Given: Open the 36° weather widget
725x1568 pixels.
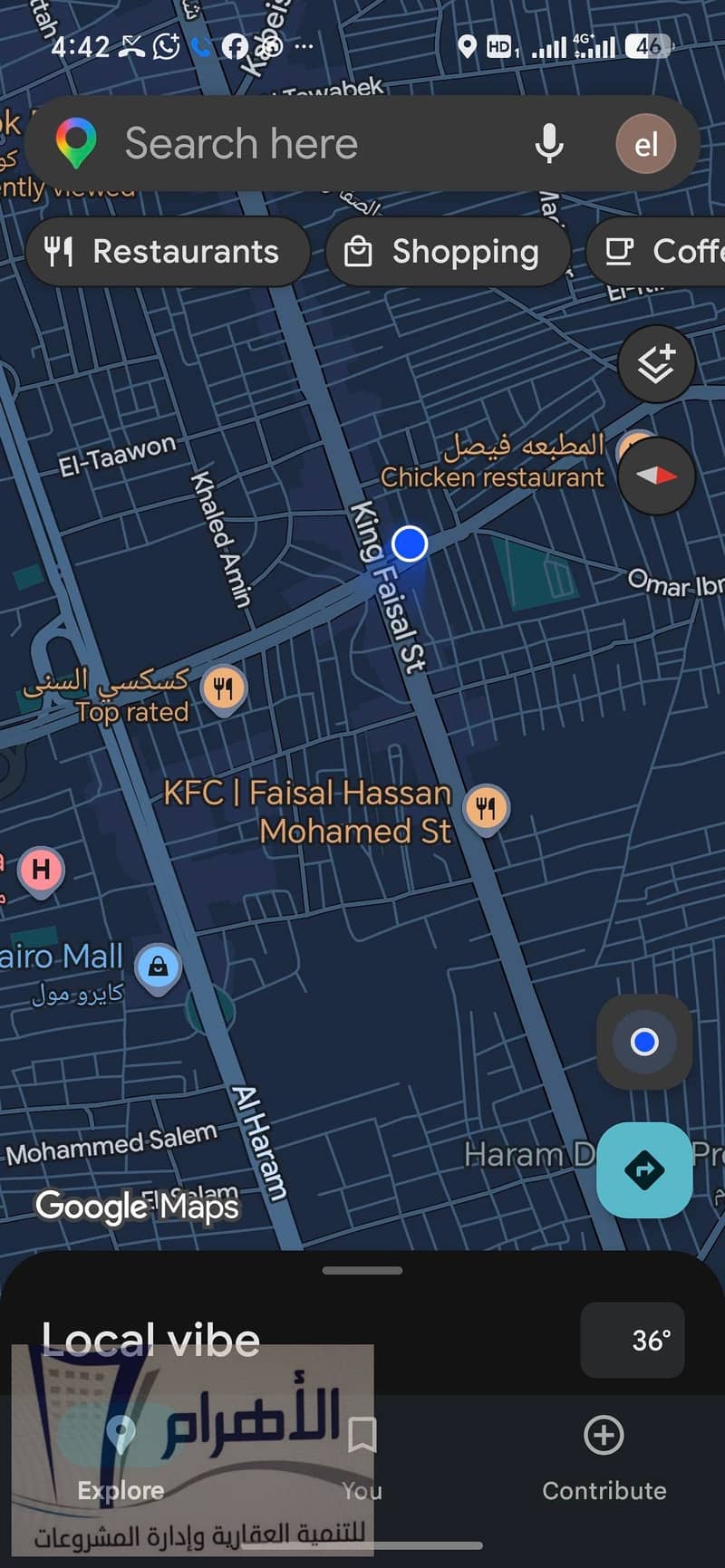Looking at the screenshot, I should coord(633,1340).
